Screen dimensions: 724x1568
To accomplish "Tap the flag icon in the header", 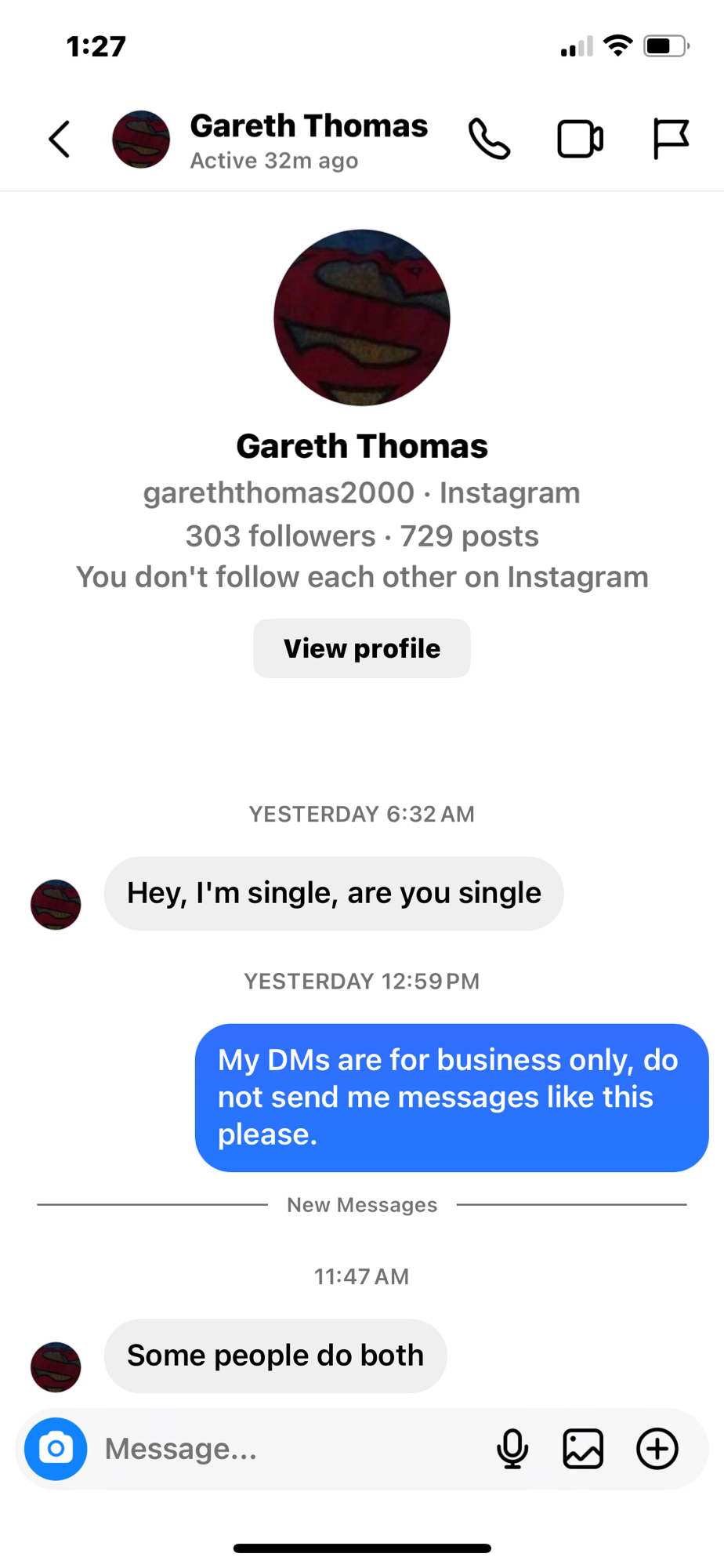I will (671, 140).
